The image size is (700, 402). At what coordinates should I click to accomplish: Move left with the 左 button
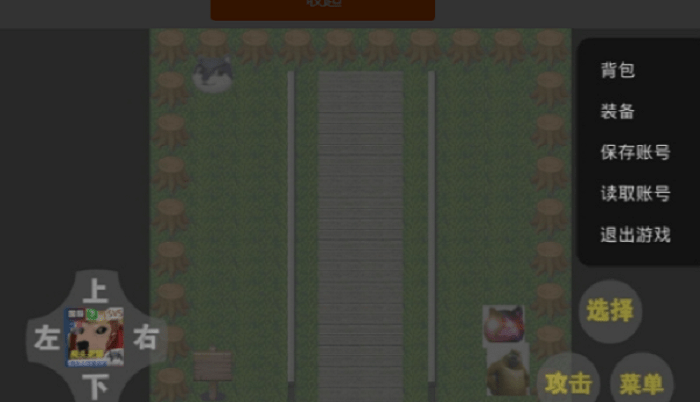coord(47,338)
